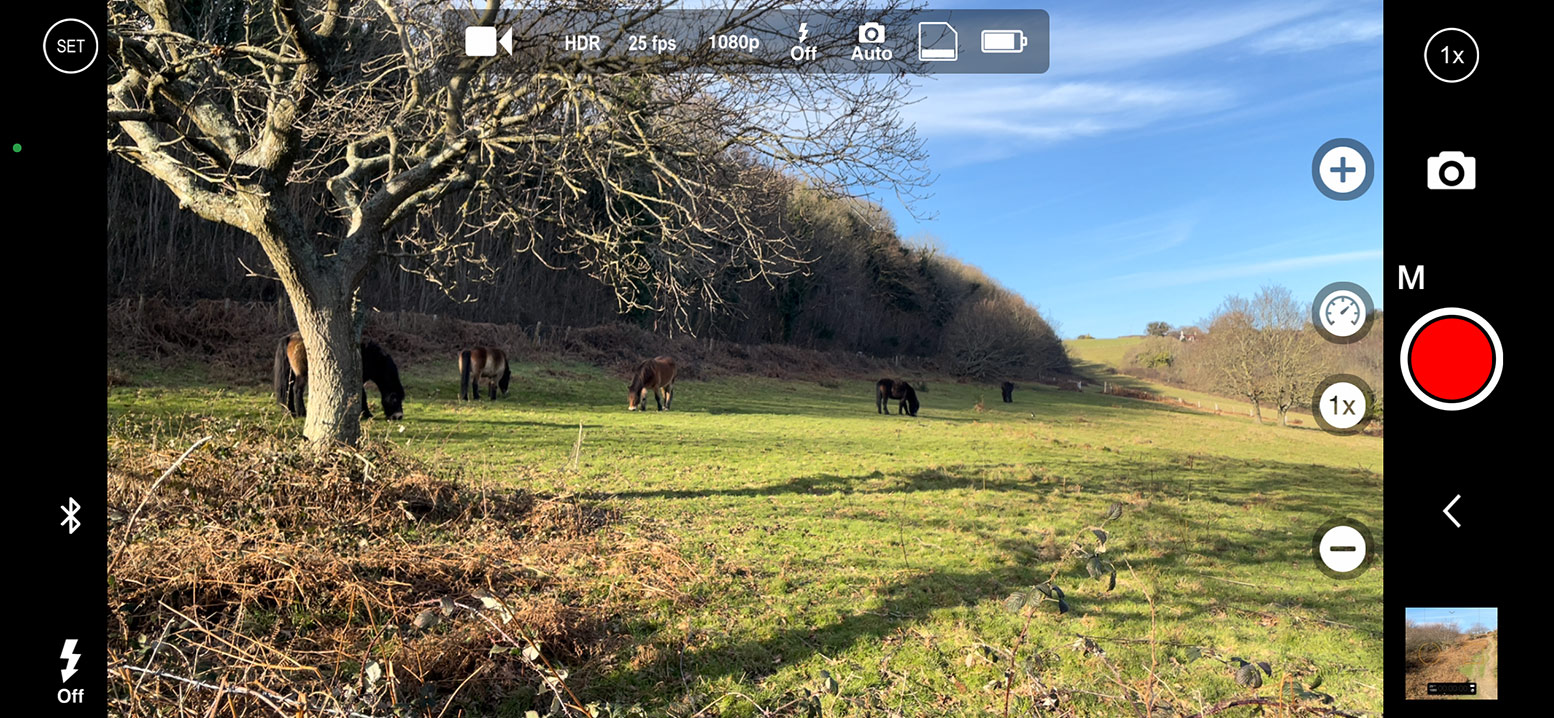Switch to photo camera mode
Screen dimensions: 1554x718
tap(1451, 172)
